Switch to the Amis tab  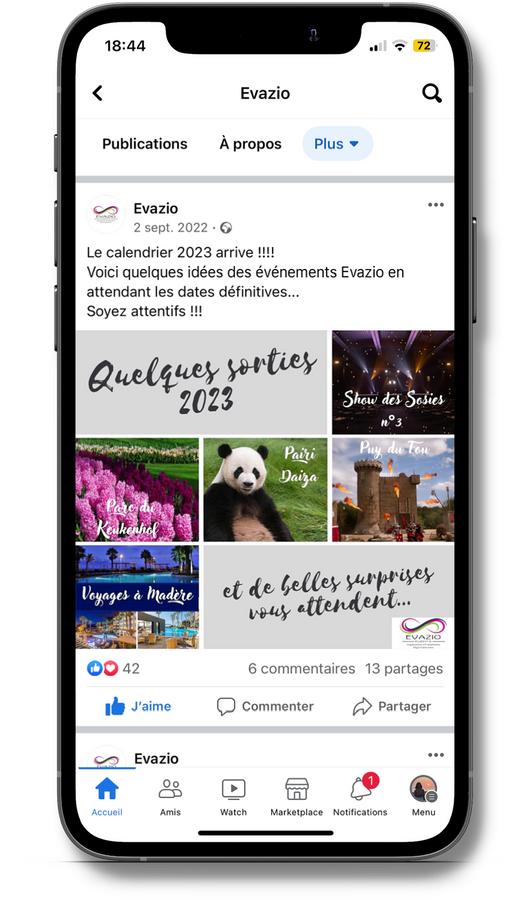click(x=170, y=797)
